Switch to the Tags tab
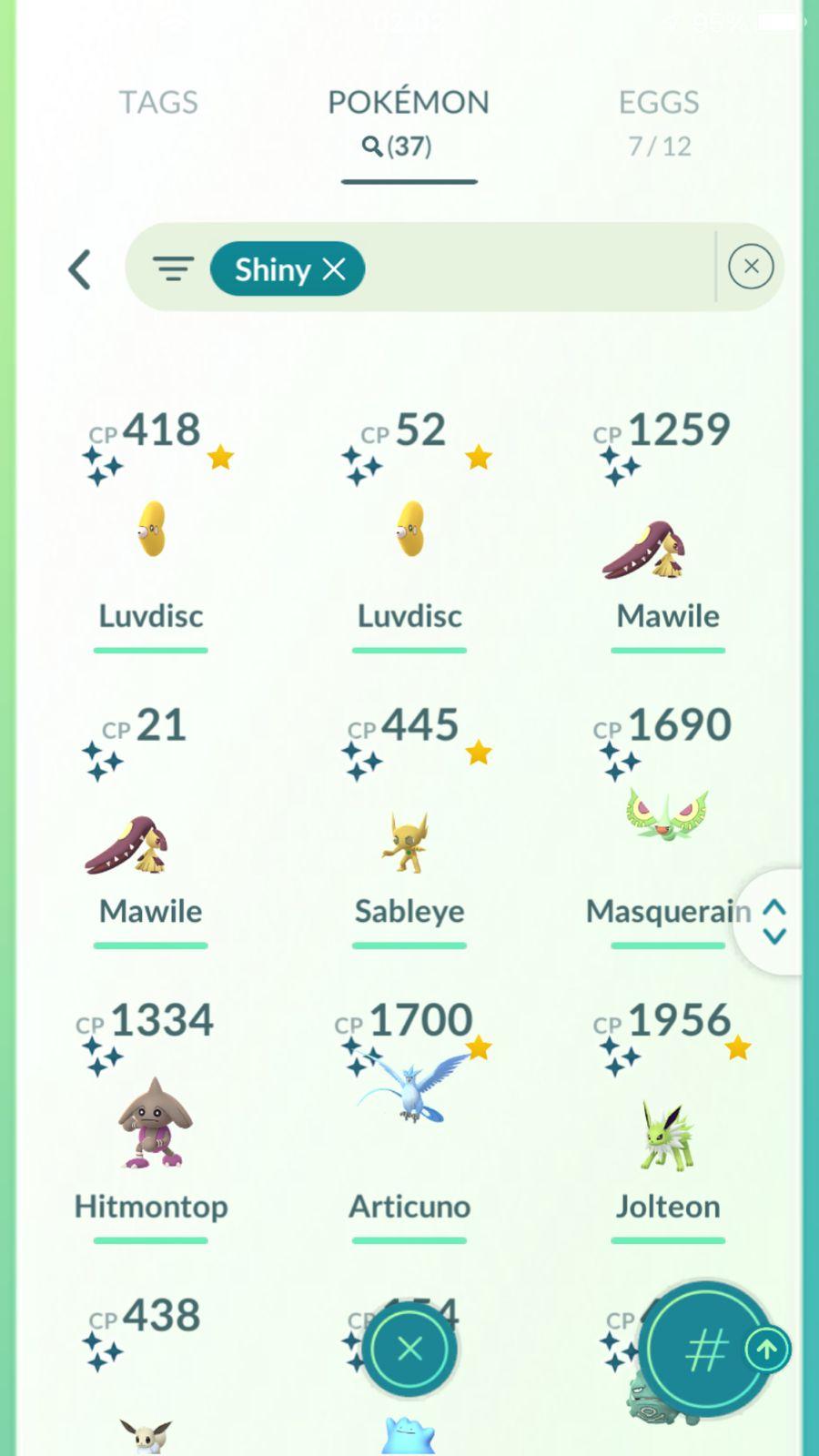Screen dimensions: 819x1456 tap(158, 103)
